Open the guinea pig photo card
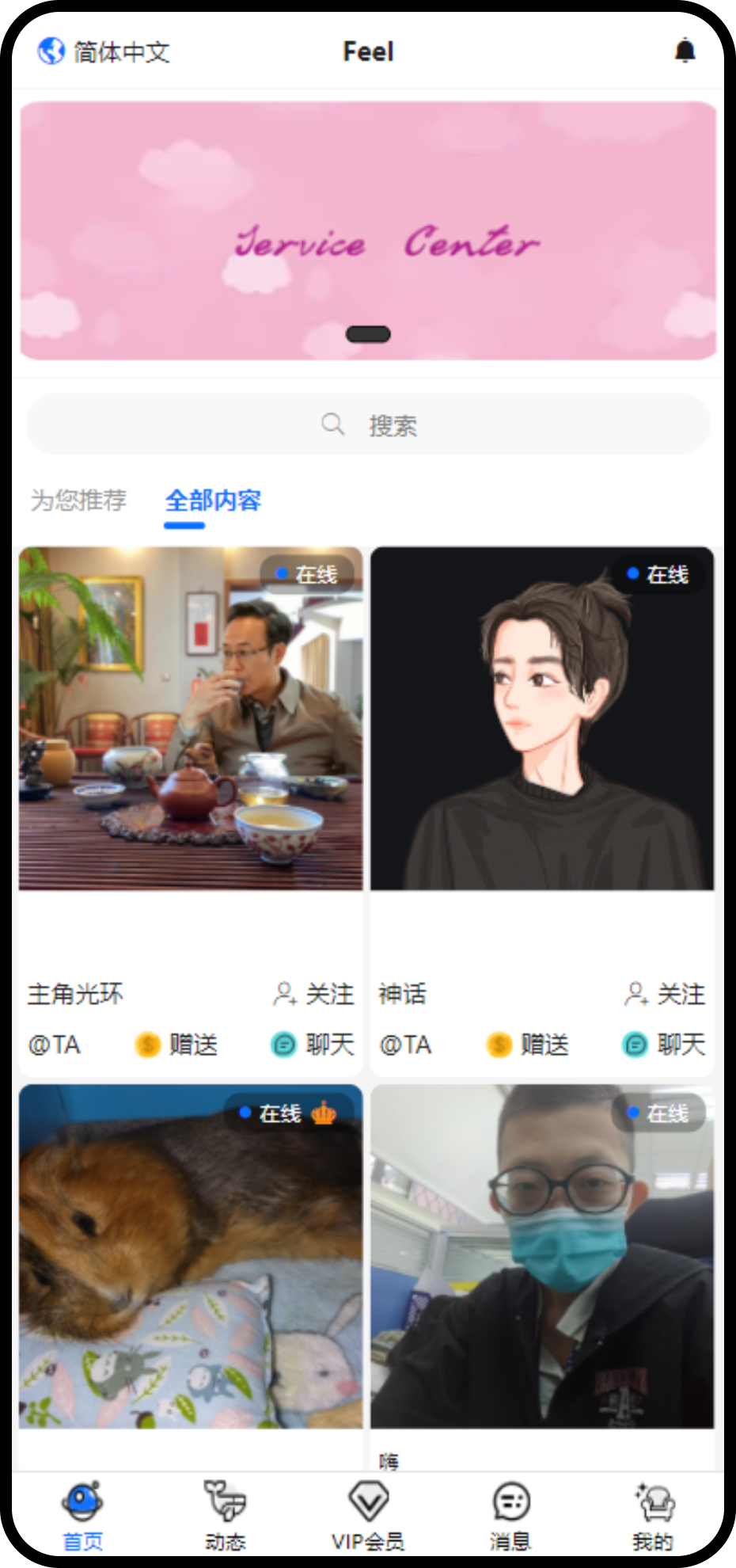Screen dimensions: 736x1568 pos(191,1256)
